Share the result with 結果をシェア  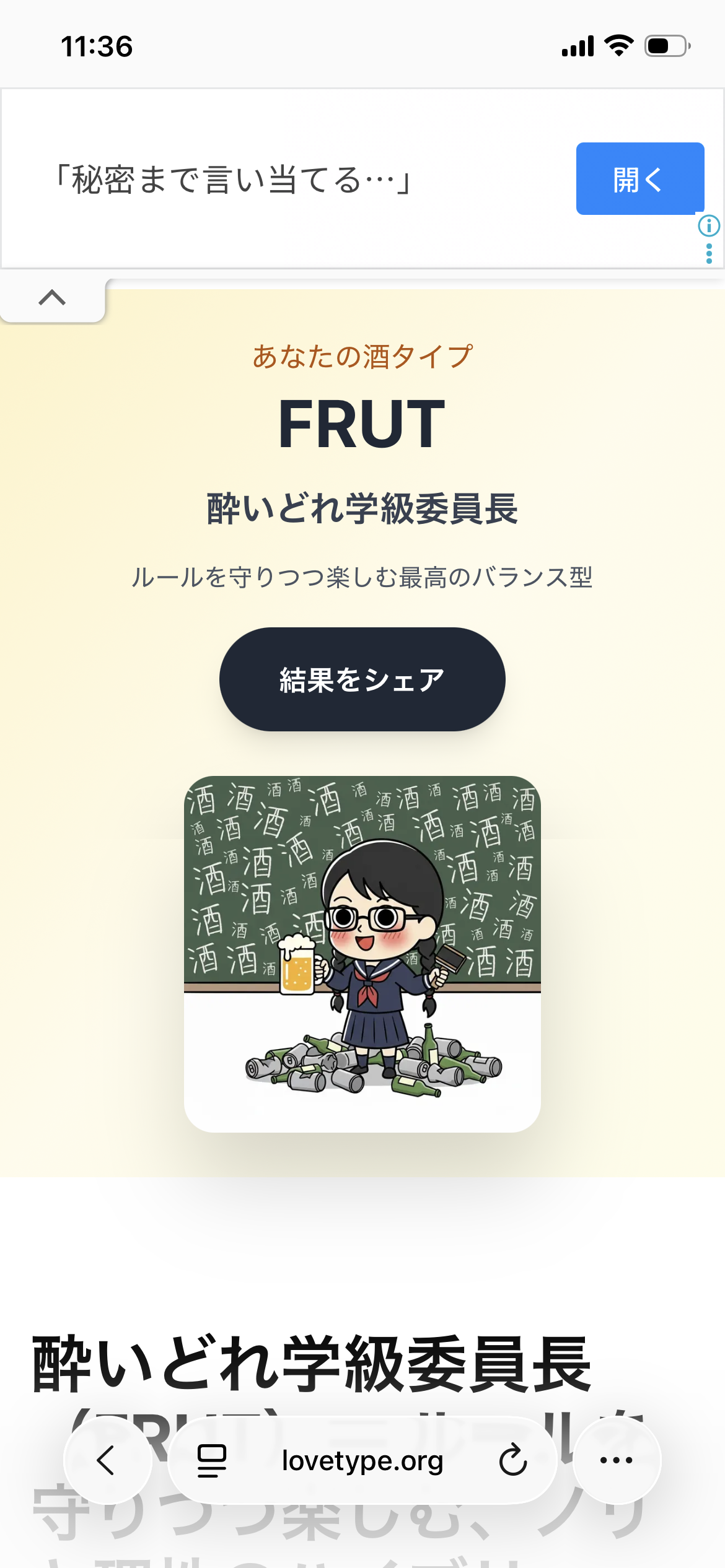pos(362,679)
